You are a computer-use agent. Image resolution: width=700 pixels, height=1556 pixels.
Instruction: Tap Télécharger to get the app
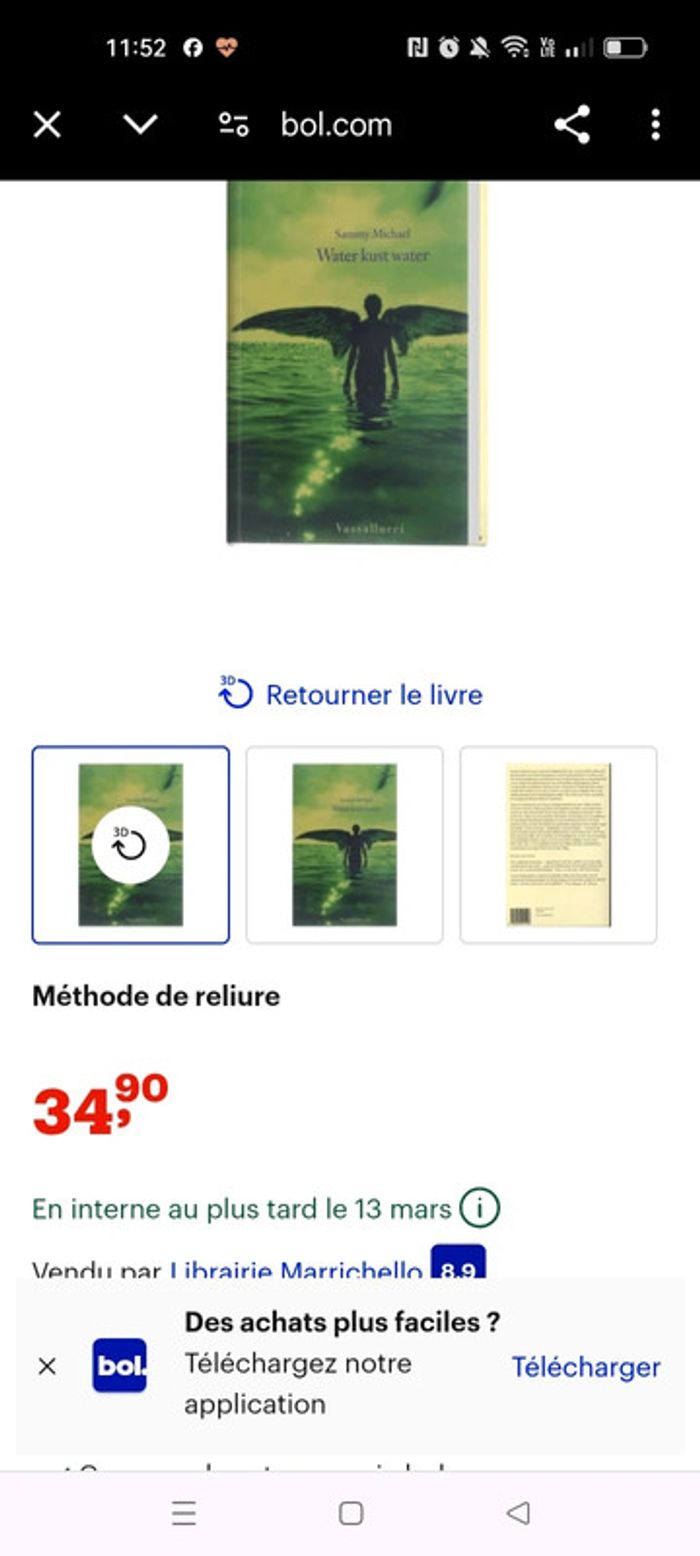tap(586, 1367)
